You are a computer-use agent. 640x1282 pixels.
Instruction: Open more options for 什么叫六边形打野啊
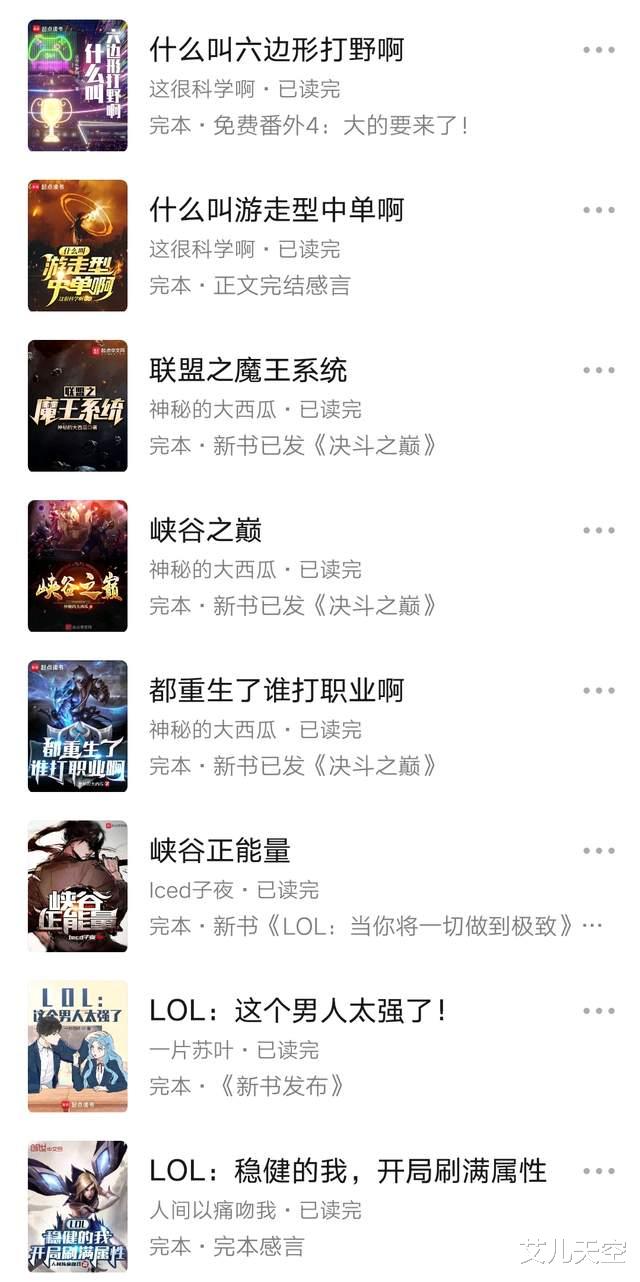click(598, 50)
